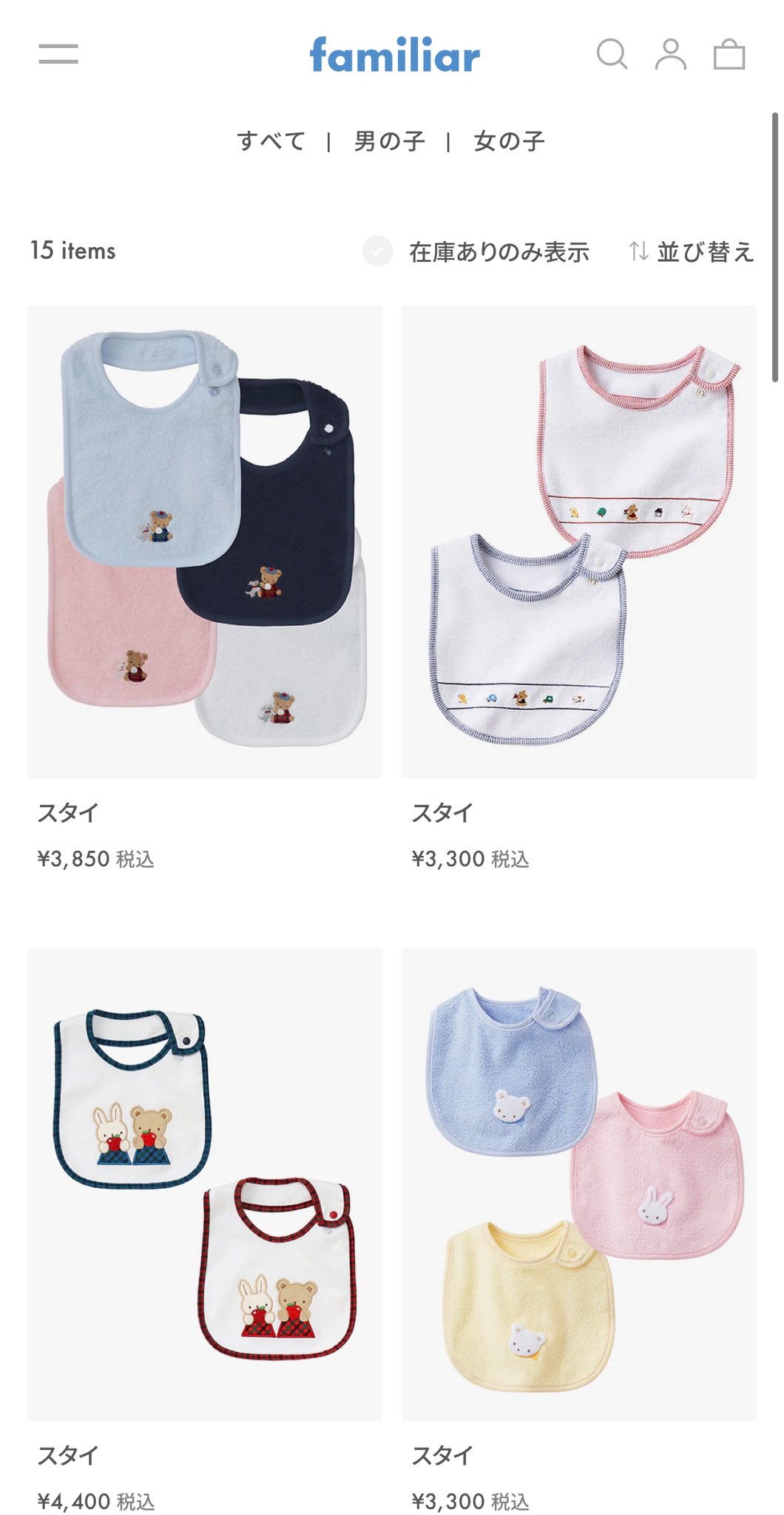This screenshot has width=784, height=1515.
Task: Open the ¥3,850 bear bib set
Action: [205, 541]
